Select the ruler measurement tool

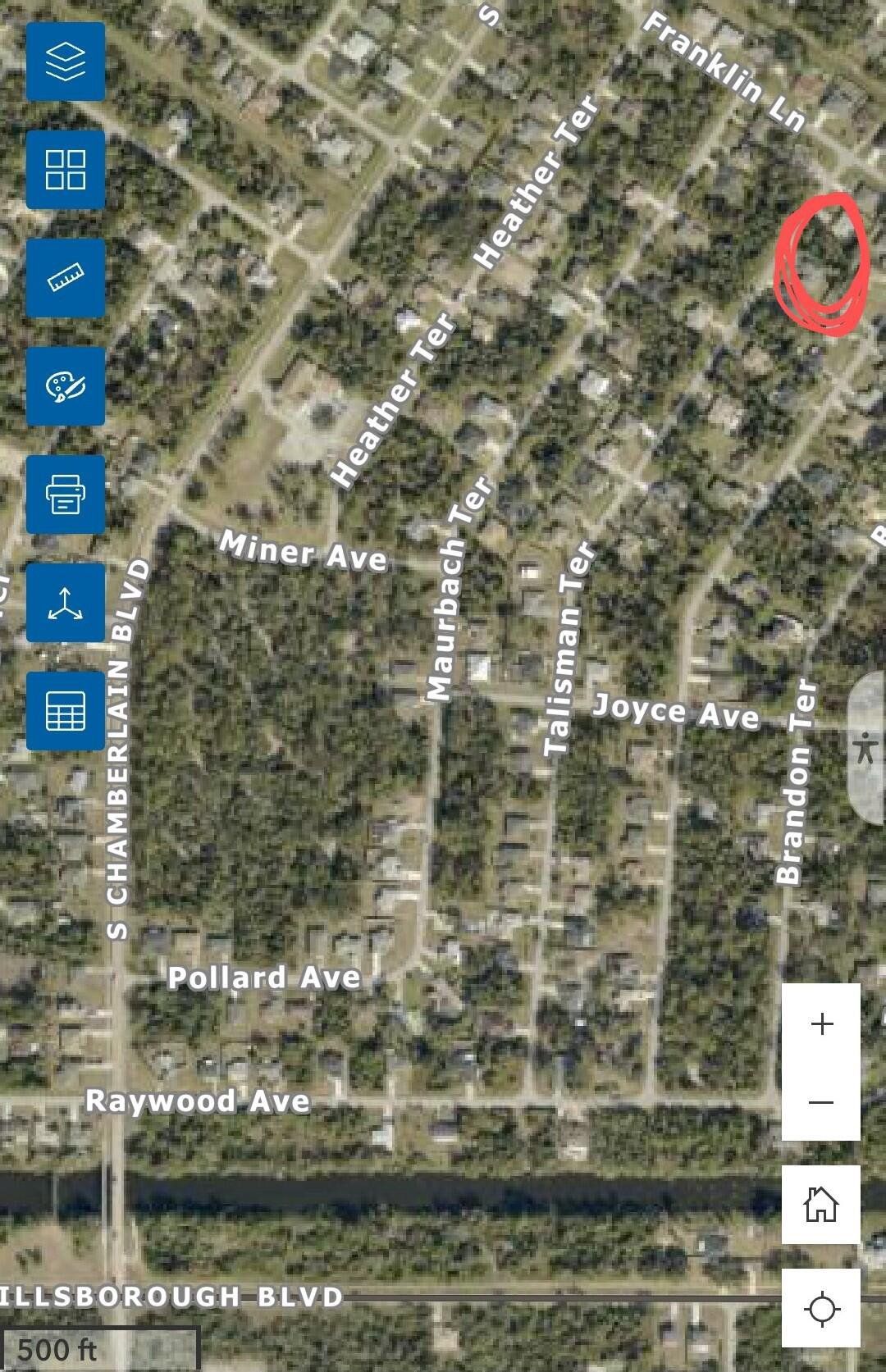(x=66, y=278)
